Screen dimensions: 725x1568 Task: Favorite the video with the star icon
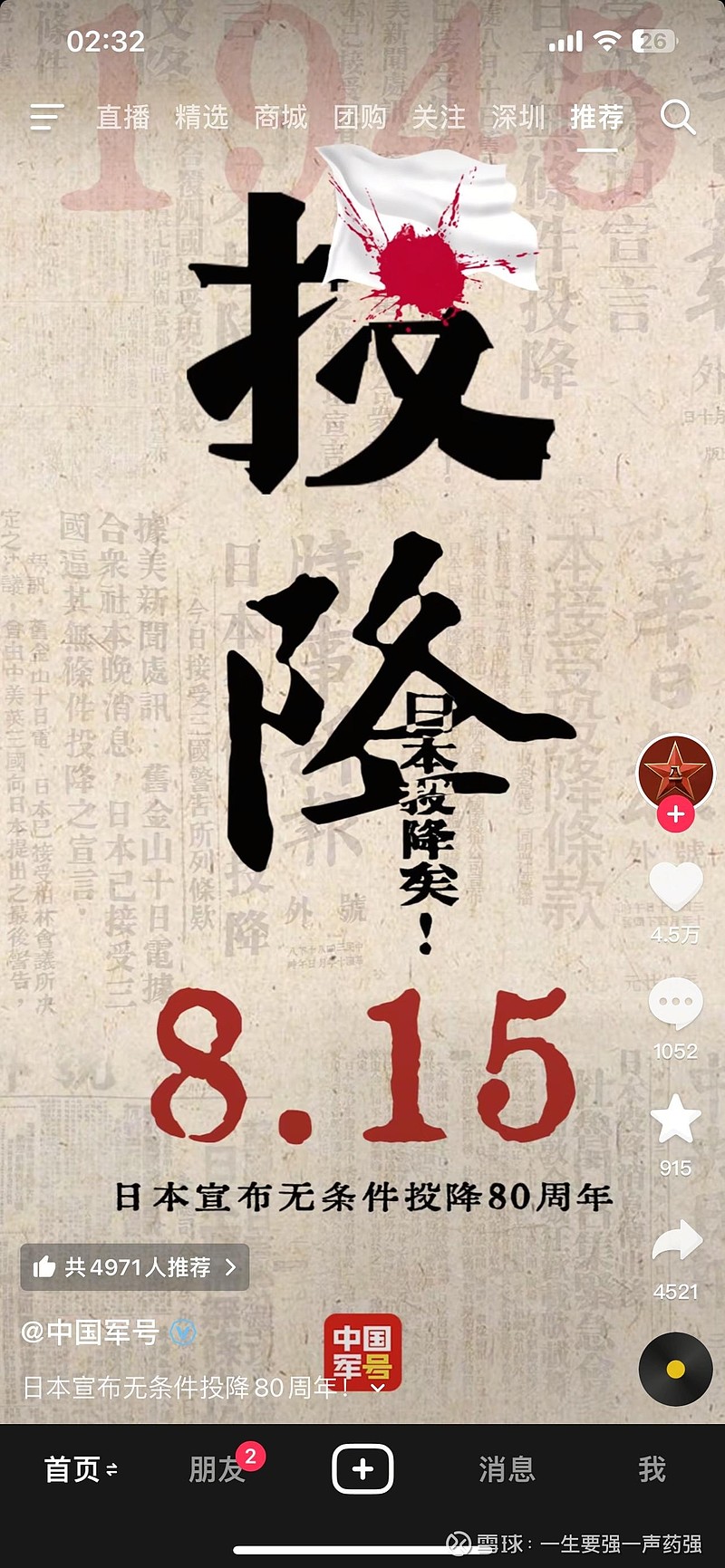click(676, 1119)
